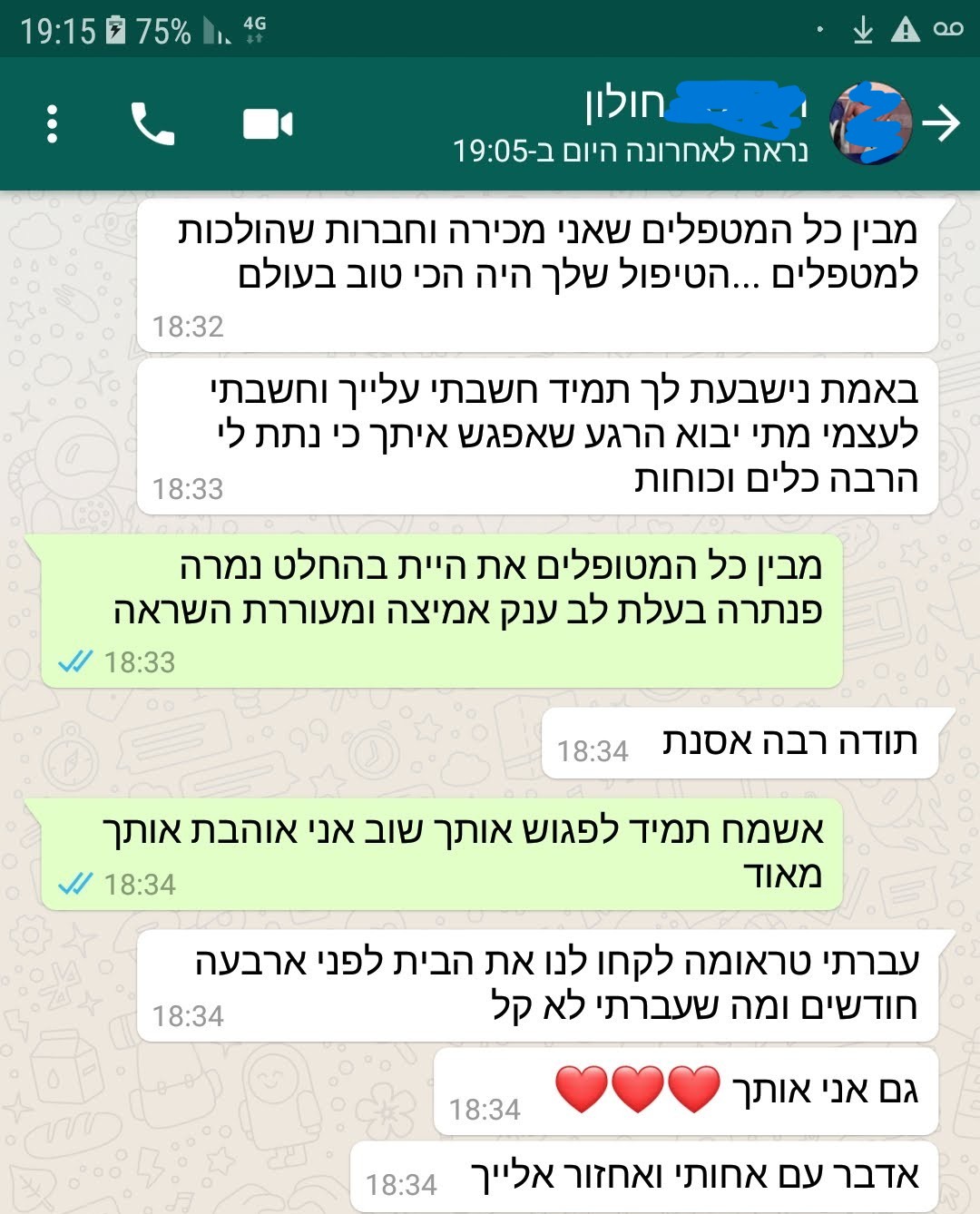Screen dimensions: 980x1214
Task: Start a video call with this contact
Action: [x=268, y=123]
